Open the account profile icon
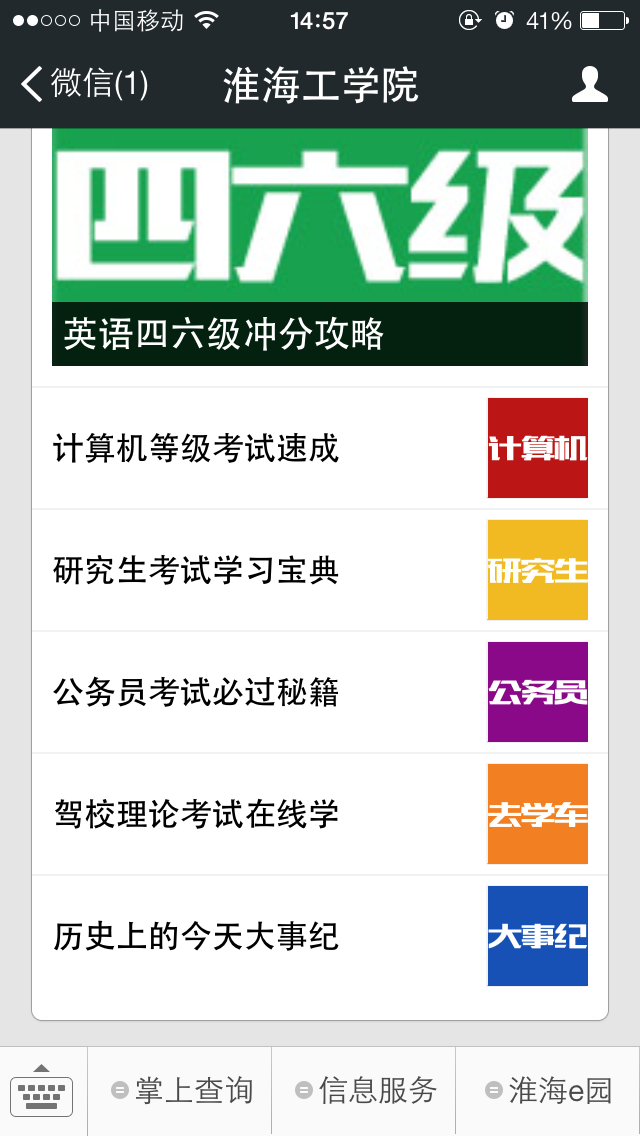The image size is (640, 1136). pyautogui.click(x=589, y=84)
